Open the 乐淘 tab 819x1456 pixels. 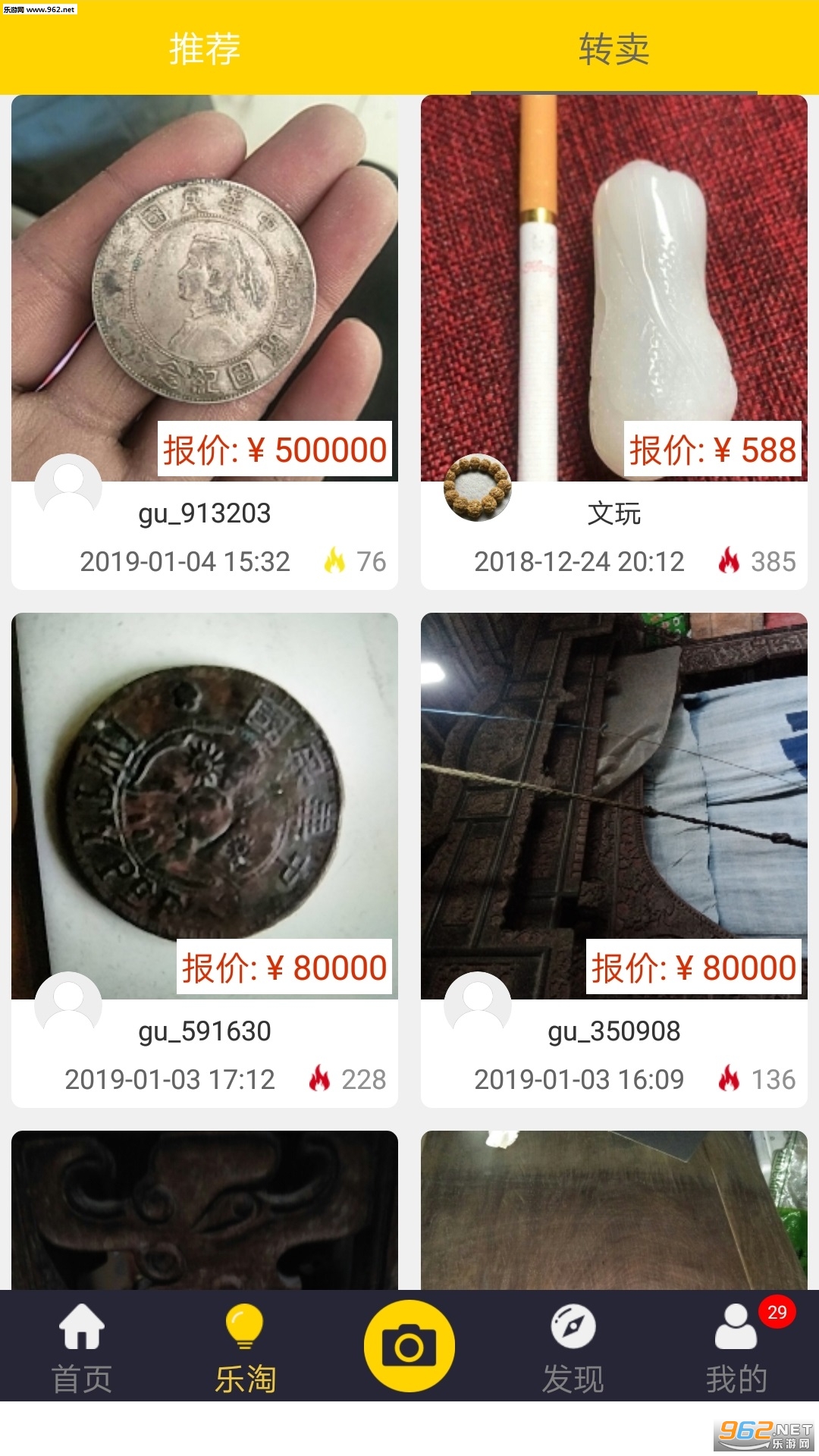click(245, 1348)
